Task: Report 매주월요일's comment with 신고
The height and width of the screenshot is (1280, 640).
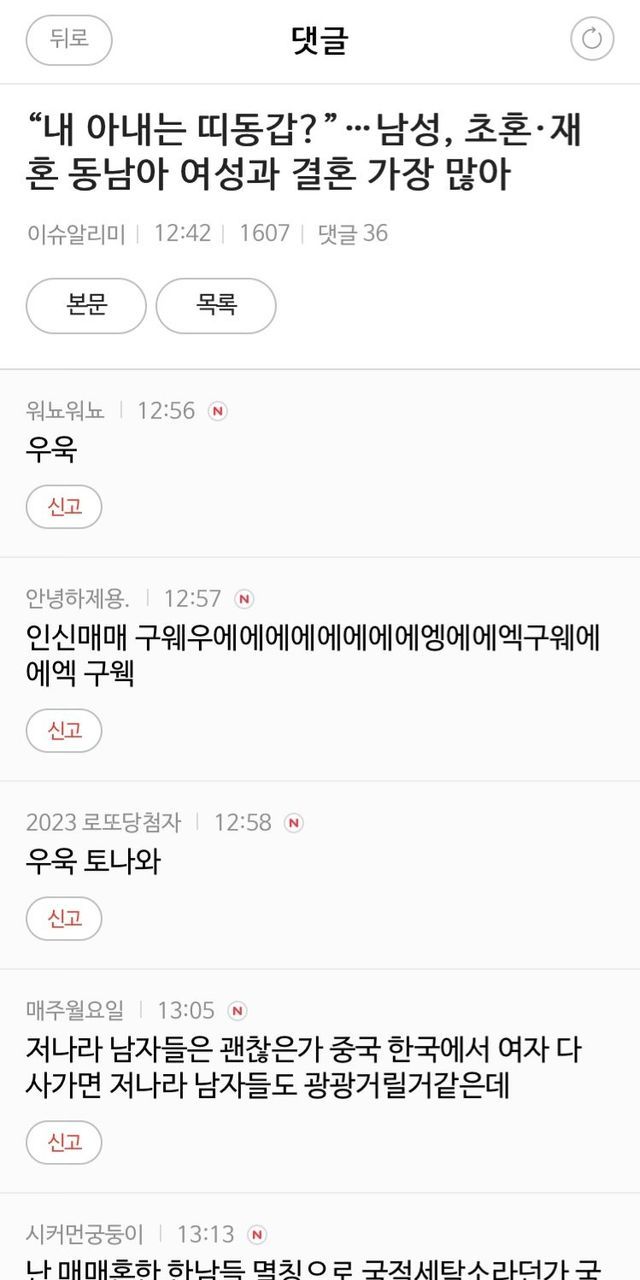Action: tap(64, 1142)
